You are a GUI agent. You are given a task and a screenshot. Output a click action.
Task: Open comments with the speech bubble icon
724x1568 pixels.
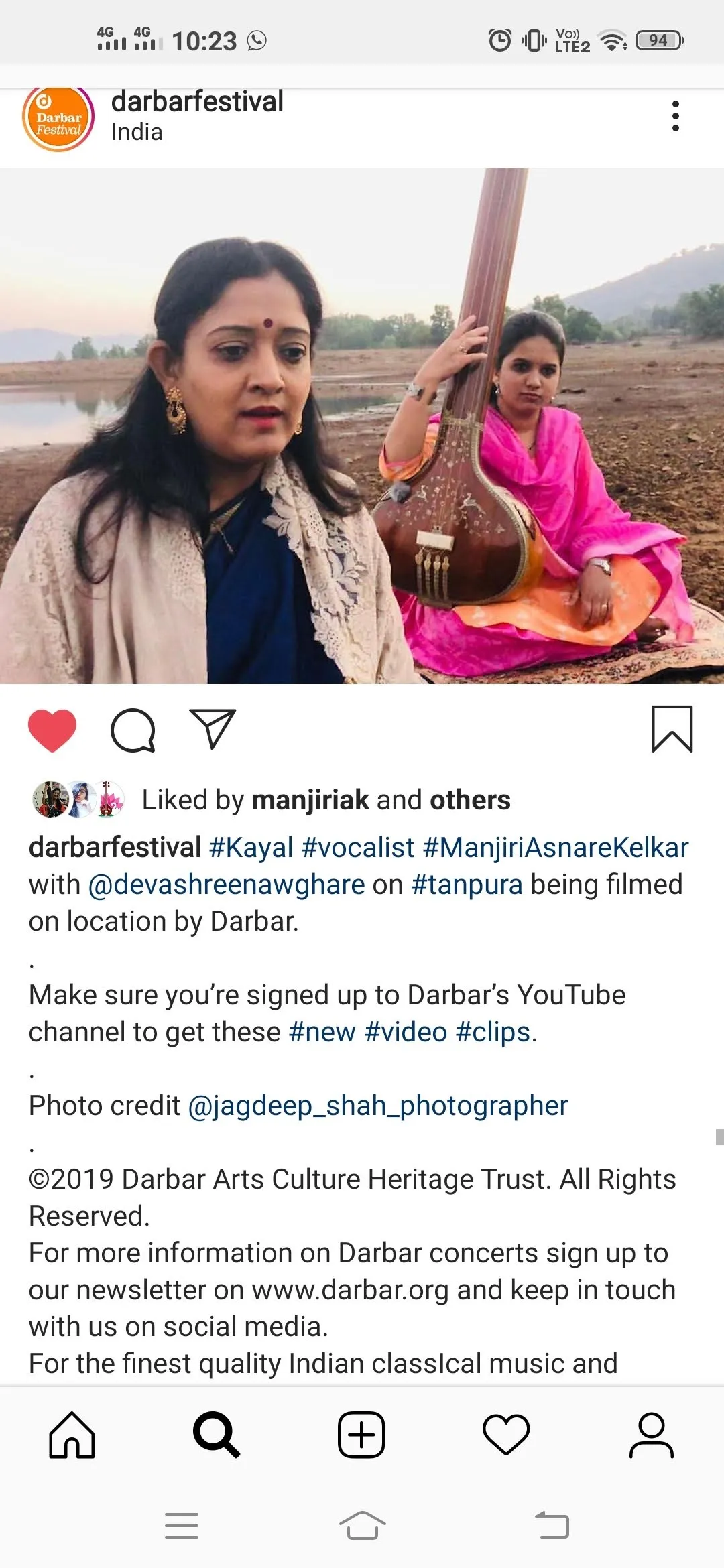coord(133,730)
